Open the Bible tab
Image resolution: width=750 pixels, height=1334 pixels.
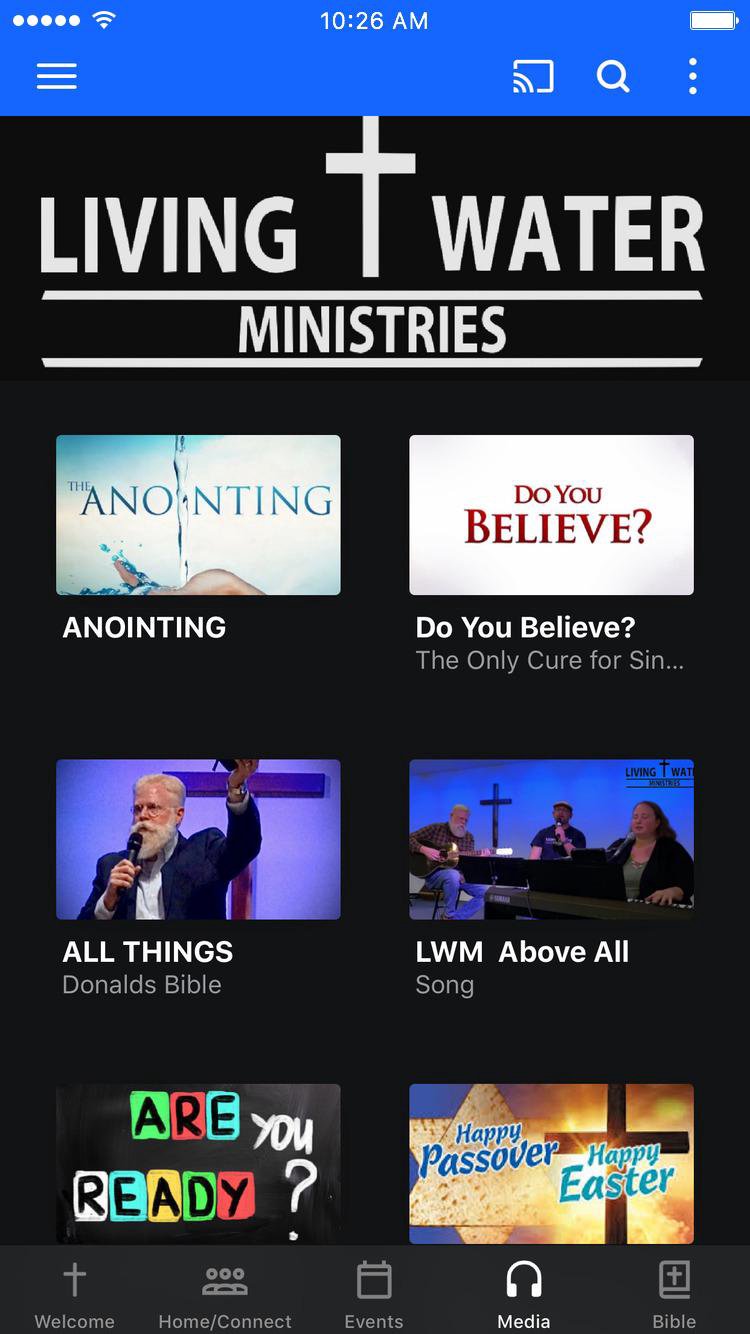(x=674, y=1294)
